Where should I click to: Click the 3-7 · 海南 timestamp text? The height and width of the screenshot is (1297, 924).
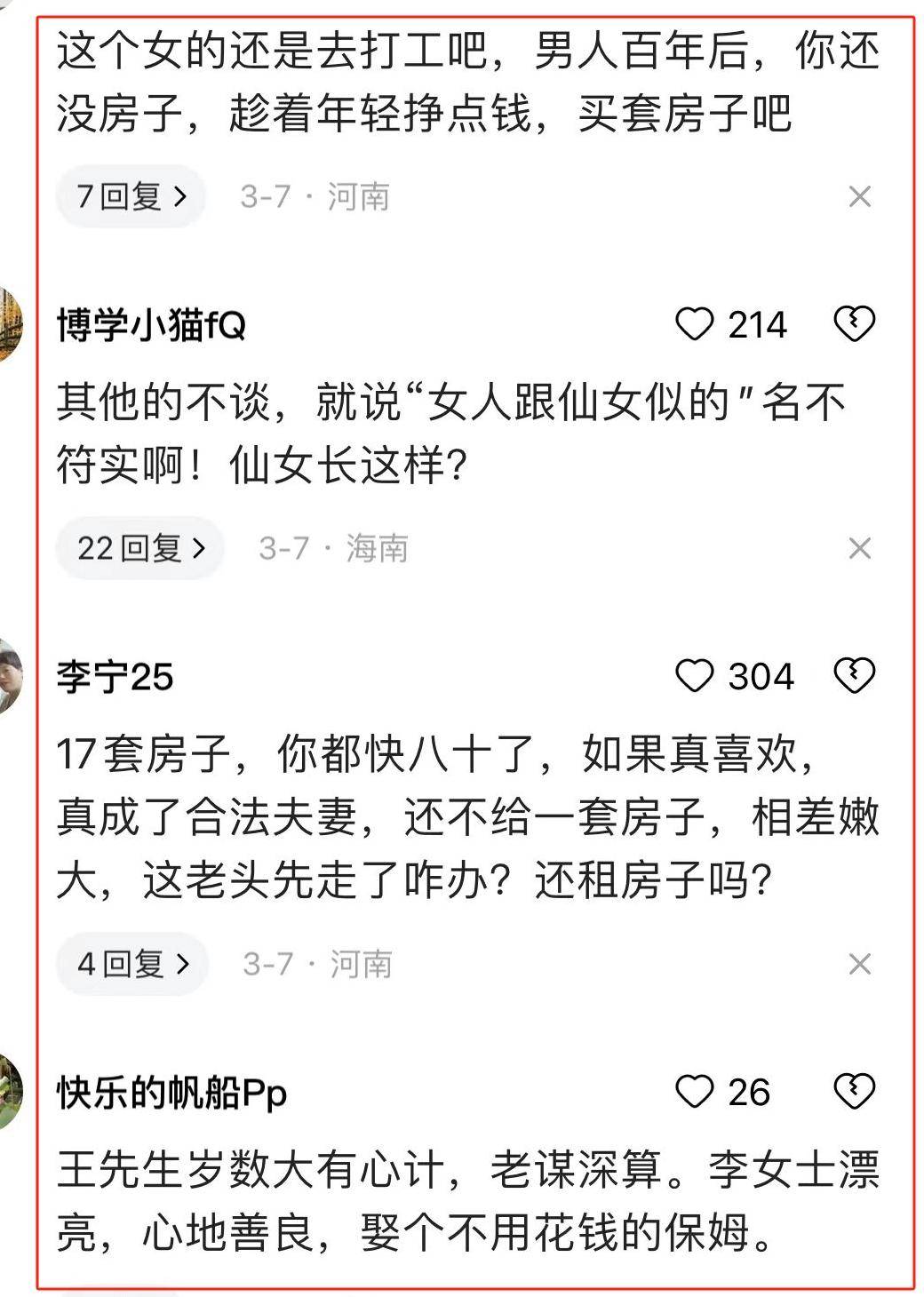coord(333,548)
